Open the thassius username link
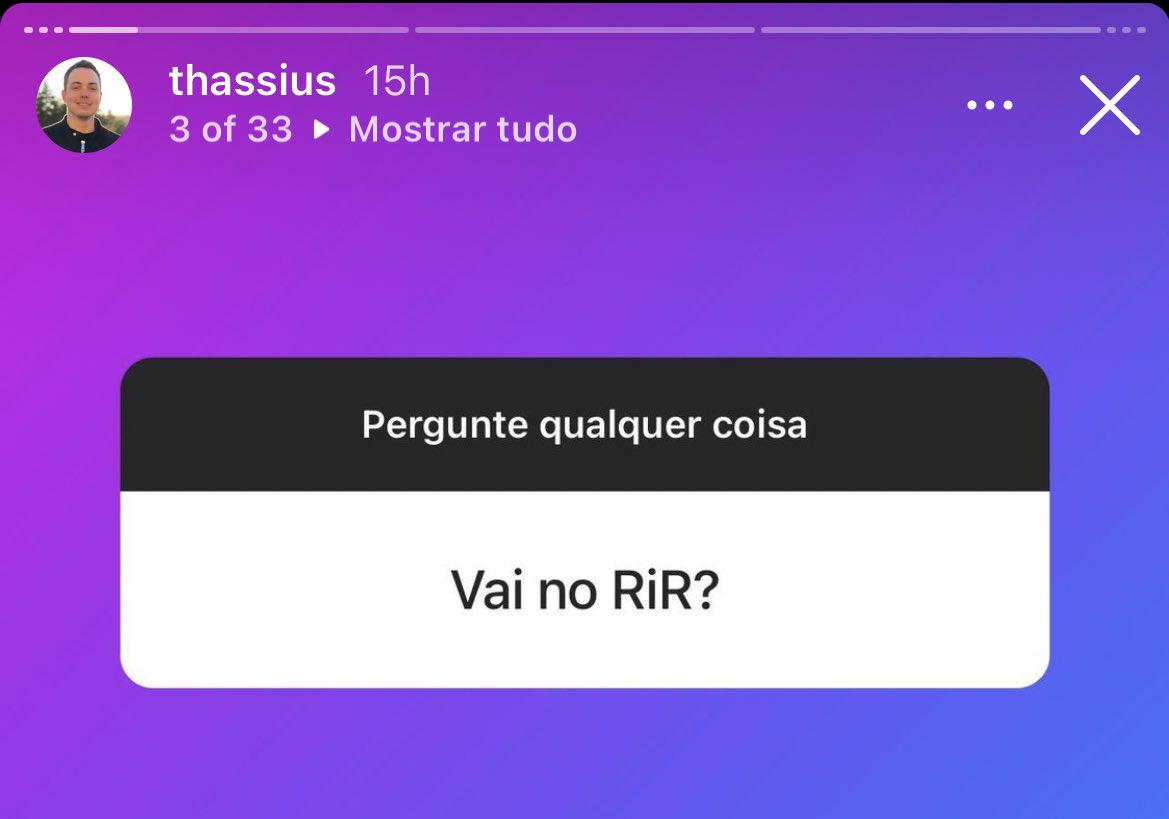This screenshot has width=1169, height=819. tap(252, 81)
